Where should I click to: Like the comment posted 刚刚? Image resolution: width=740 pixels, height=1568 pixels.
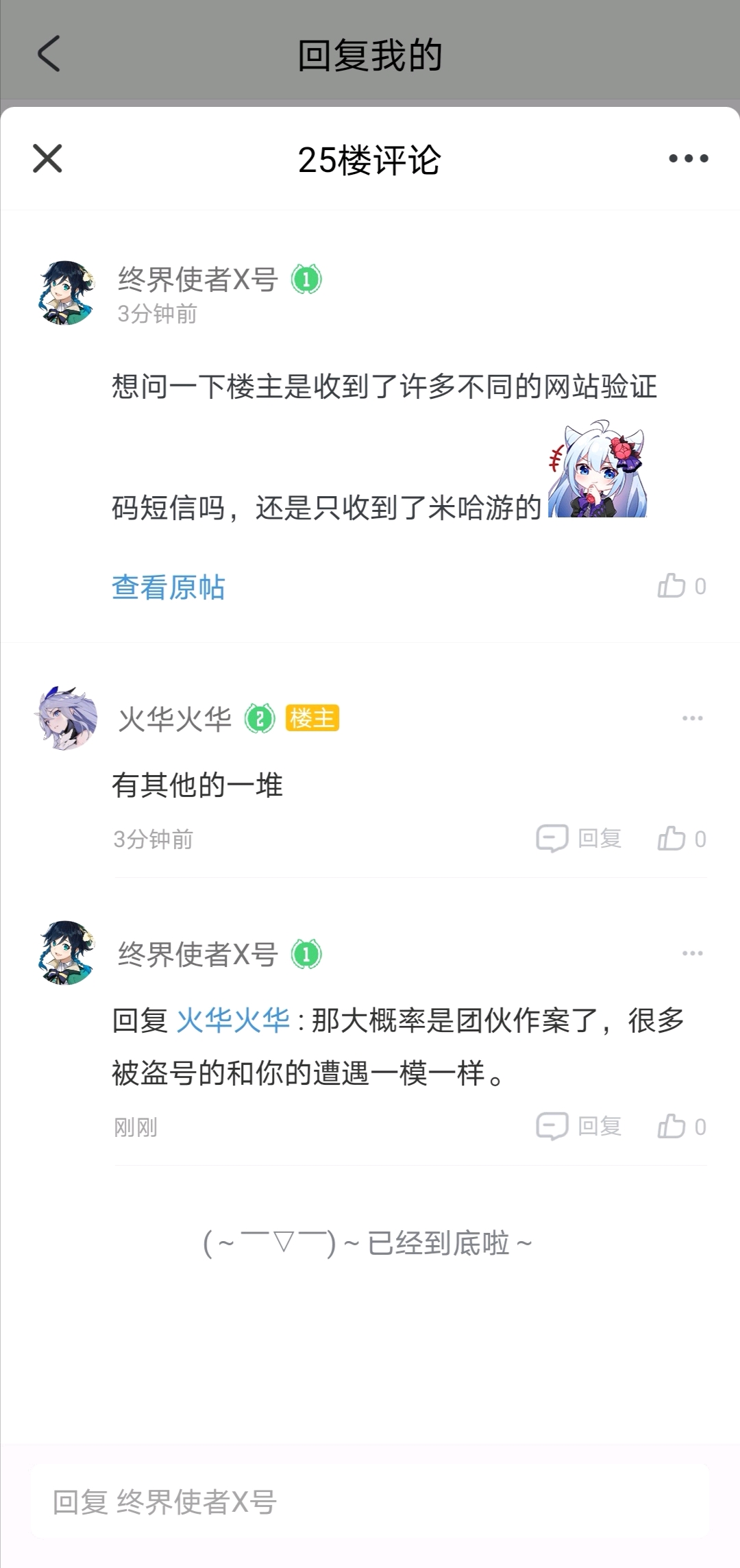pyautogui.click(x=681, y=1126)
